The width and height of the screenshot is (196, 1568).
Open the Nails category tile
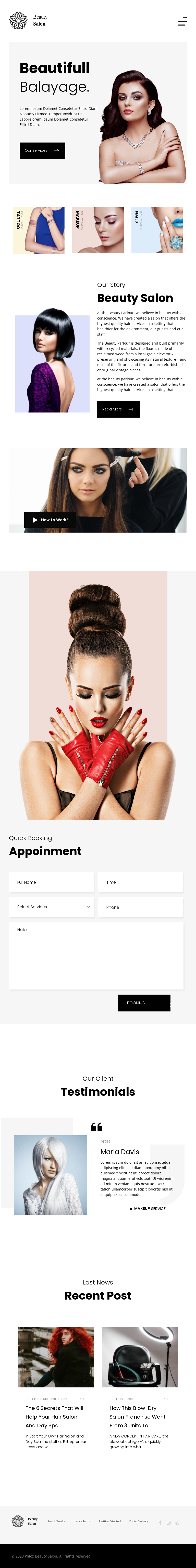click(157, 230)
